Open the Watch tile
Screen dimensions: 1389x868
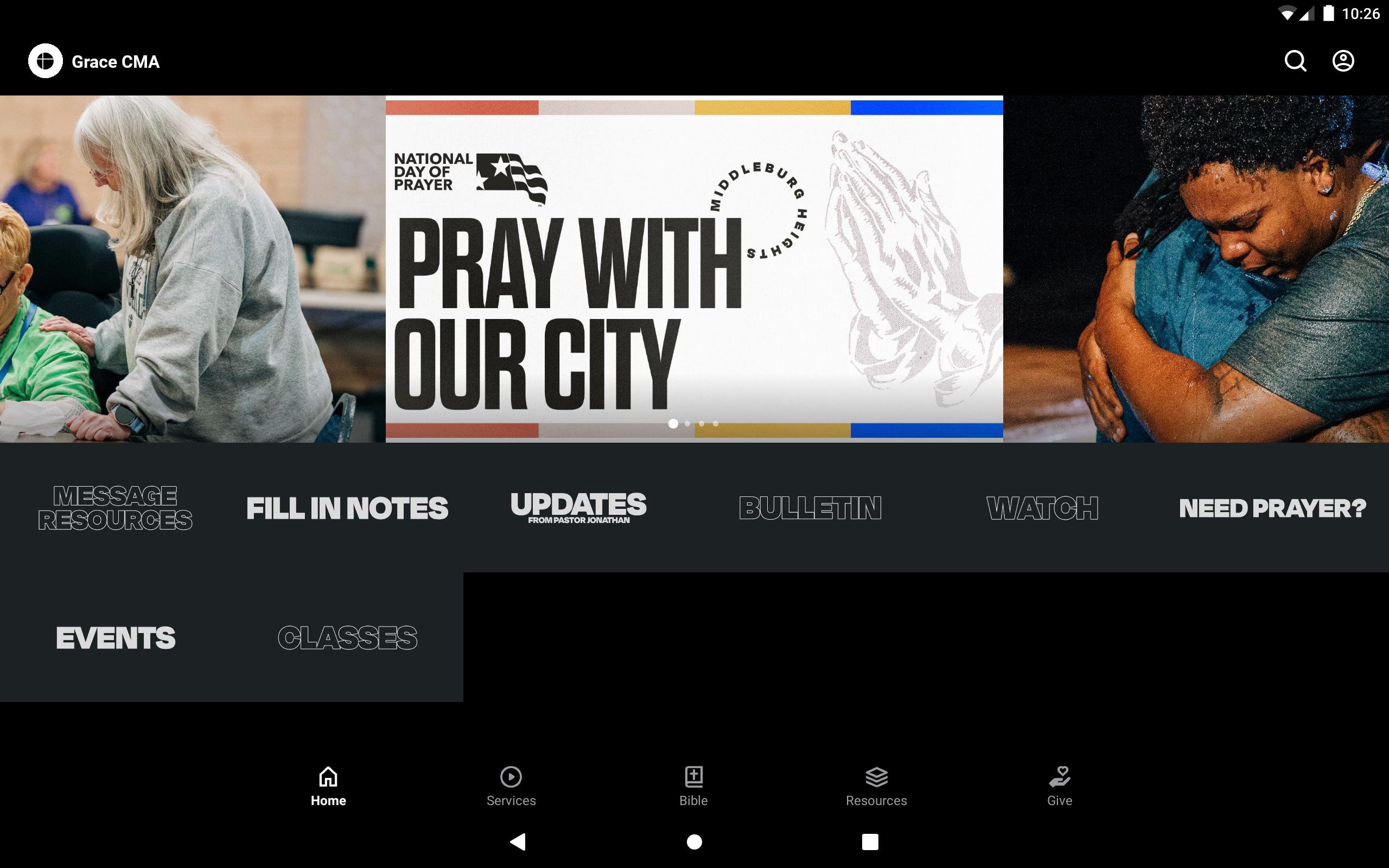(1042, 507)
